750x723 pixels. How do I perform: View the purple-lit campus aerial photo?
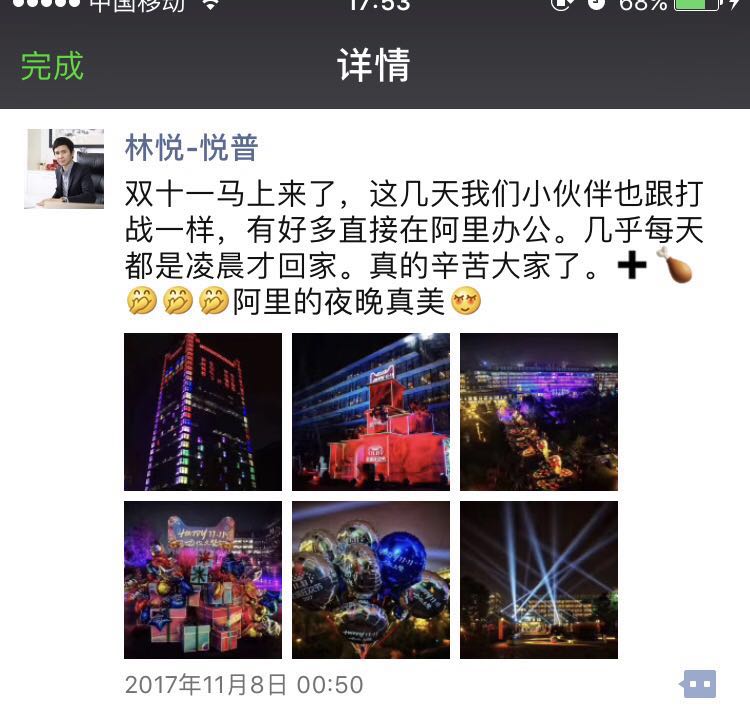coord(539,411)
